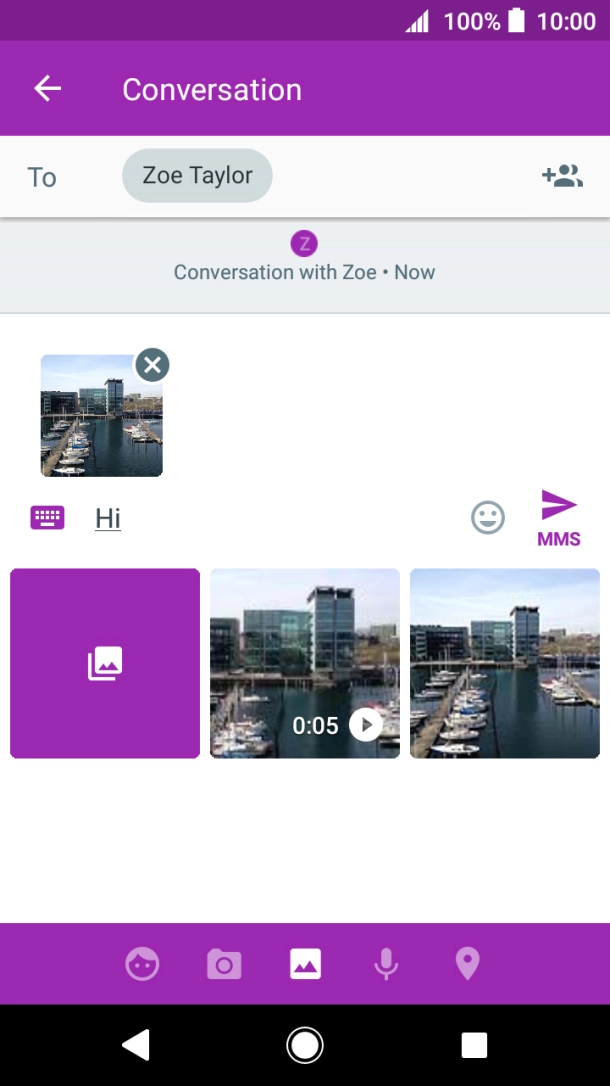Select the marina photo without duration

click(505, 663)
